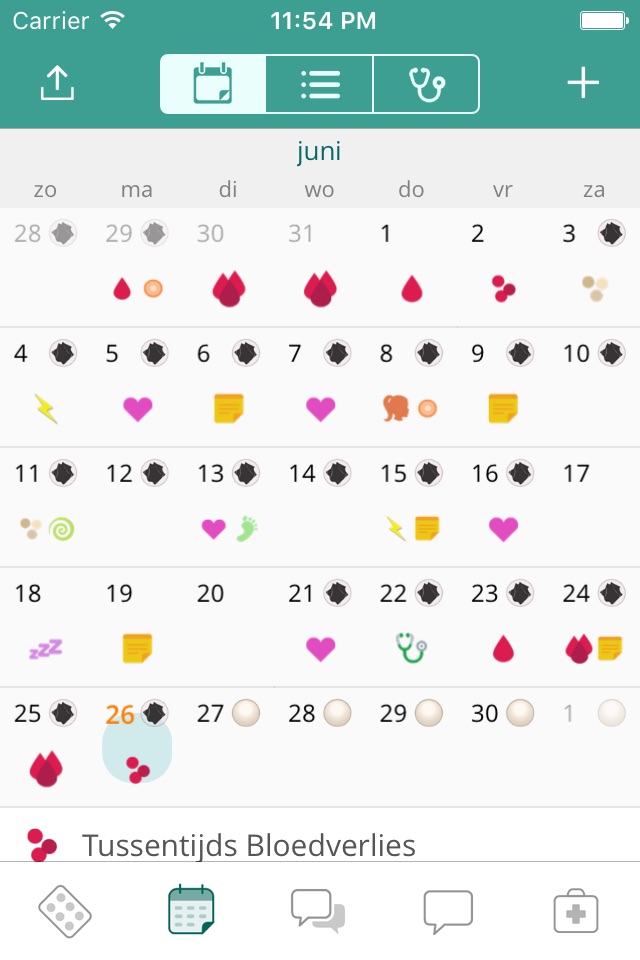Select June 19 with note icon
Screen dimensions: 640x960
click(x=137, y=627)
